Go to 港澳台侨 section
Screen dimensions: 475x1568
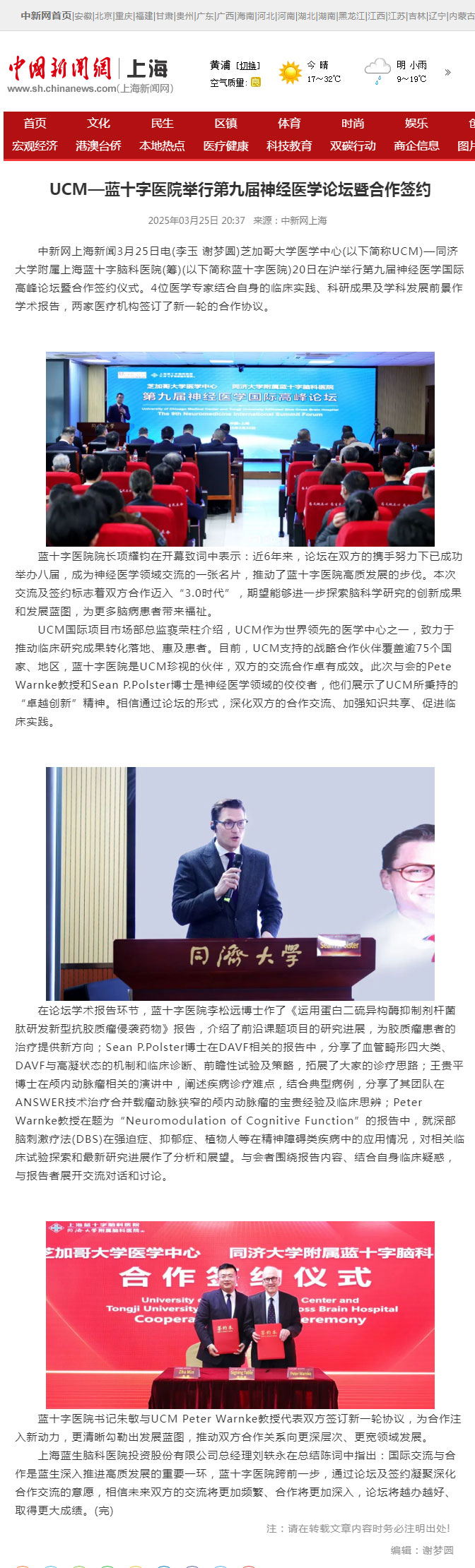98,145
